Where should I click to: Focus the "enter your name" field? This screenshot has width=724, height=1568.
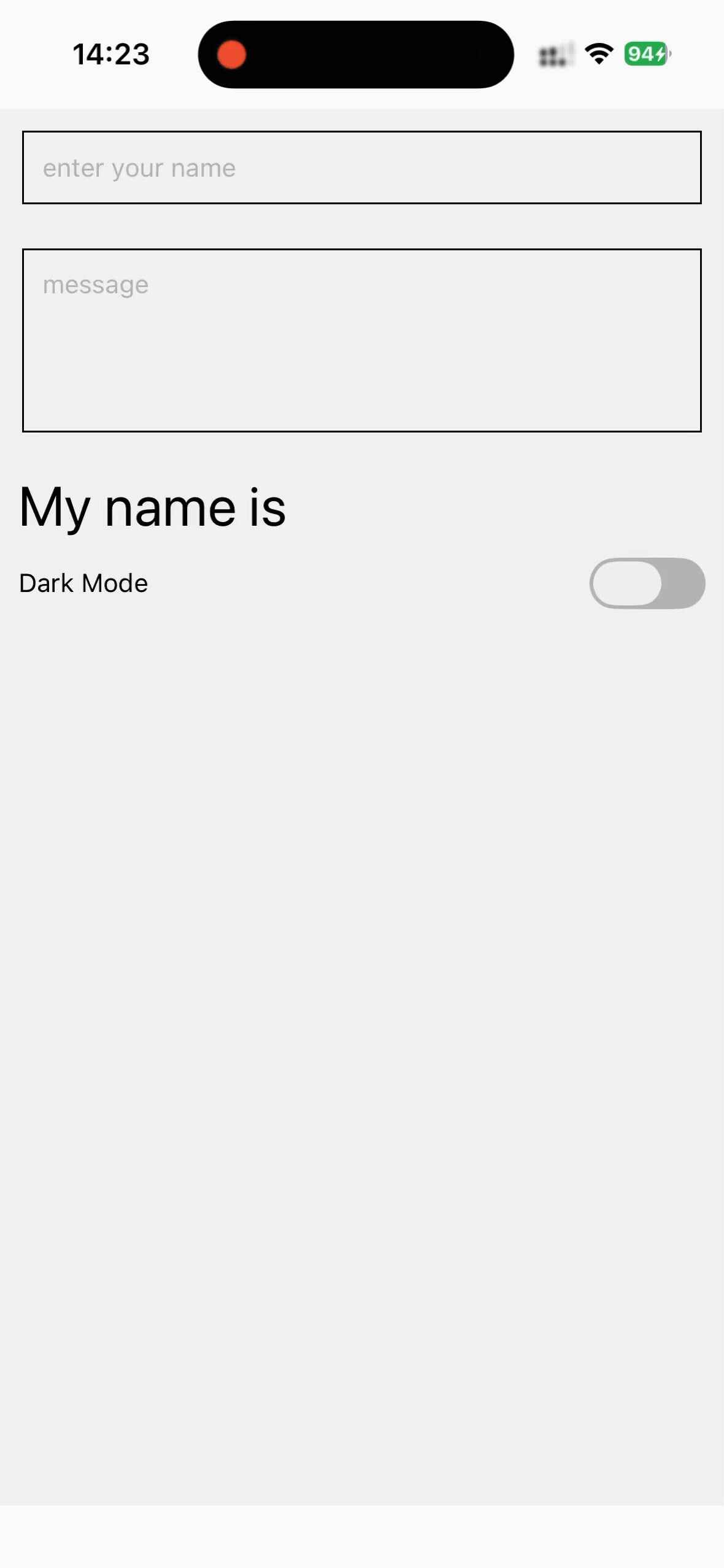pos(361,167)
